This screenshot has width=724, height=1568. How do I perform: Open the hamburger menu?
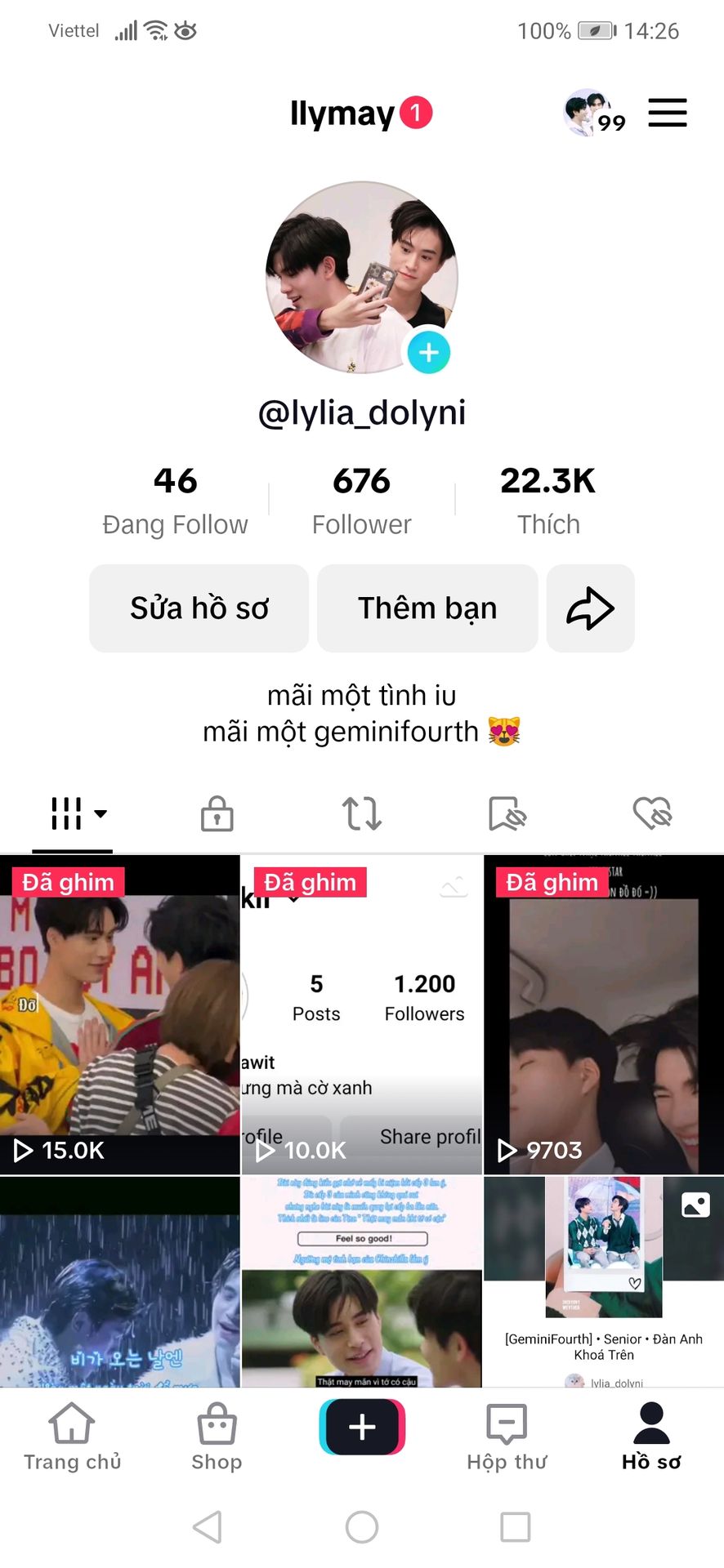coord(667,113)
